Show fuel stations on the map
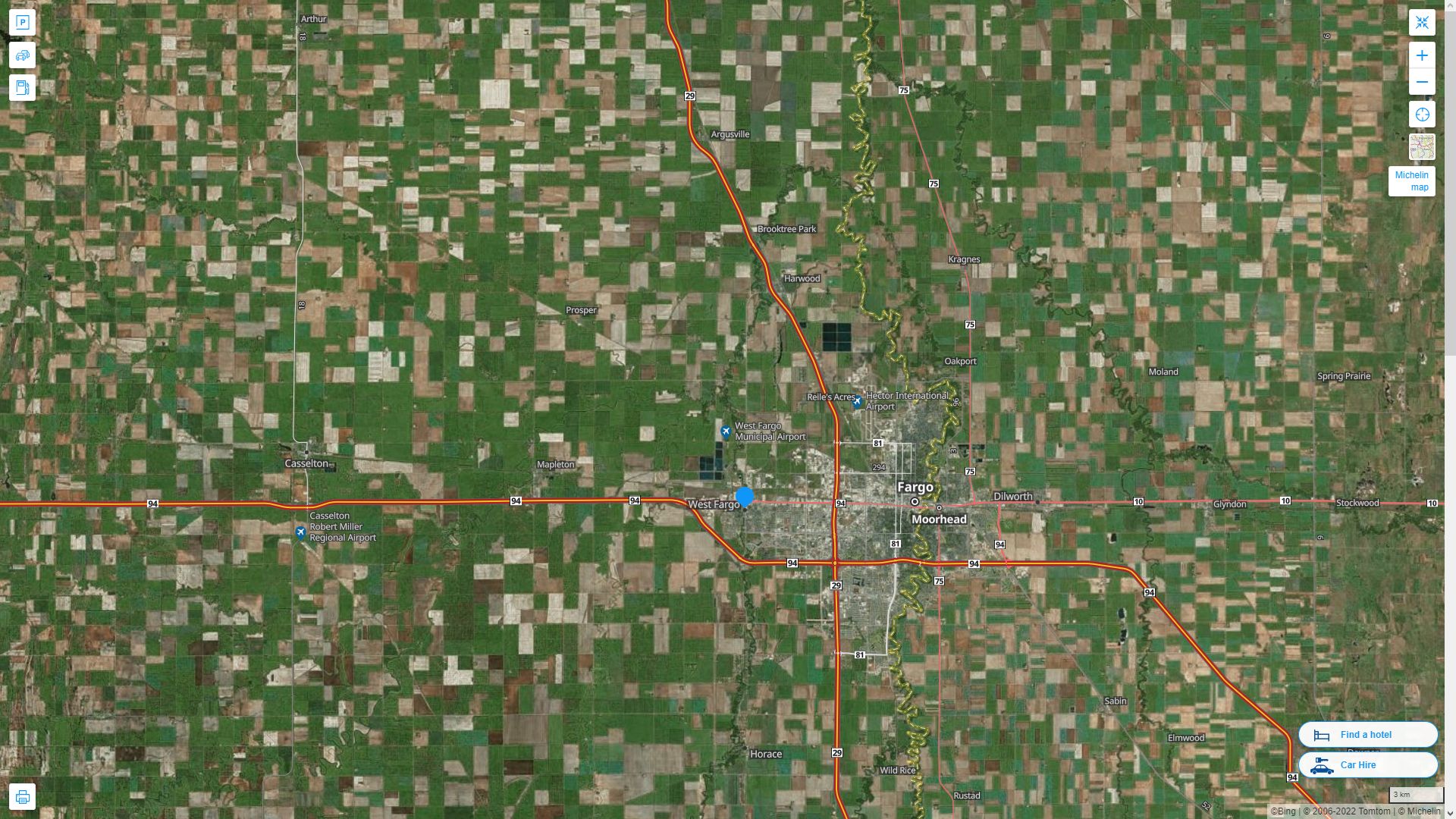This screenshot has height=819, width=1456. pyautogui.click(x=22, y=87)
